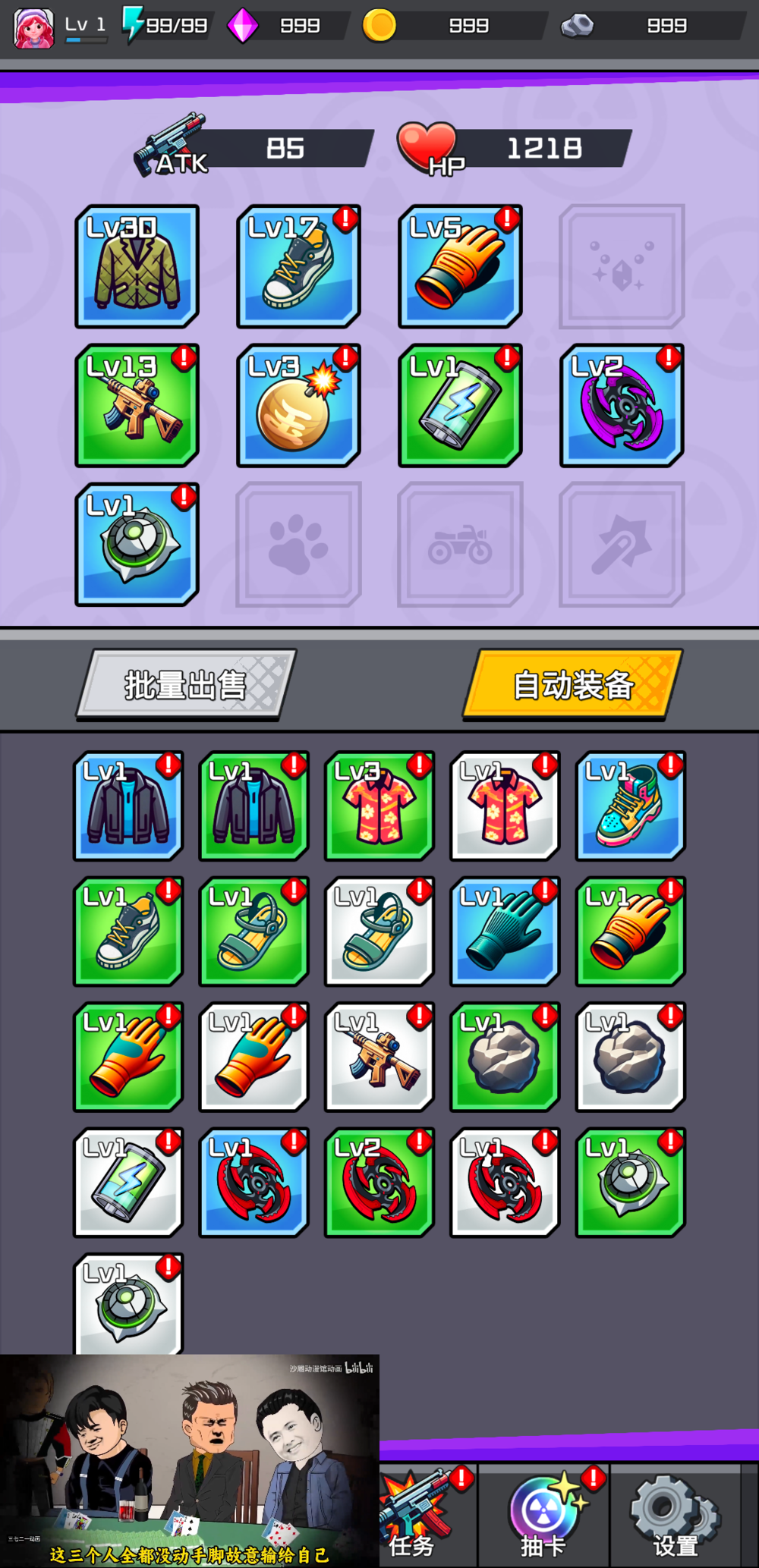Select the equipped Lv3 bomb

tap(298, 406)
